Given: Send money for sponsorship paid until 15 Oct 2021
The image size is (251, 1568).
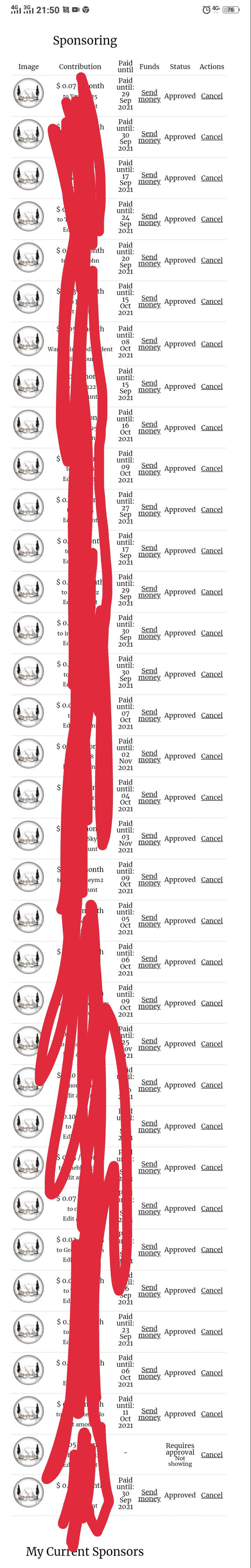Looking at the screenshot, I should coord(149,301).
